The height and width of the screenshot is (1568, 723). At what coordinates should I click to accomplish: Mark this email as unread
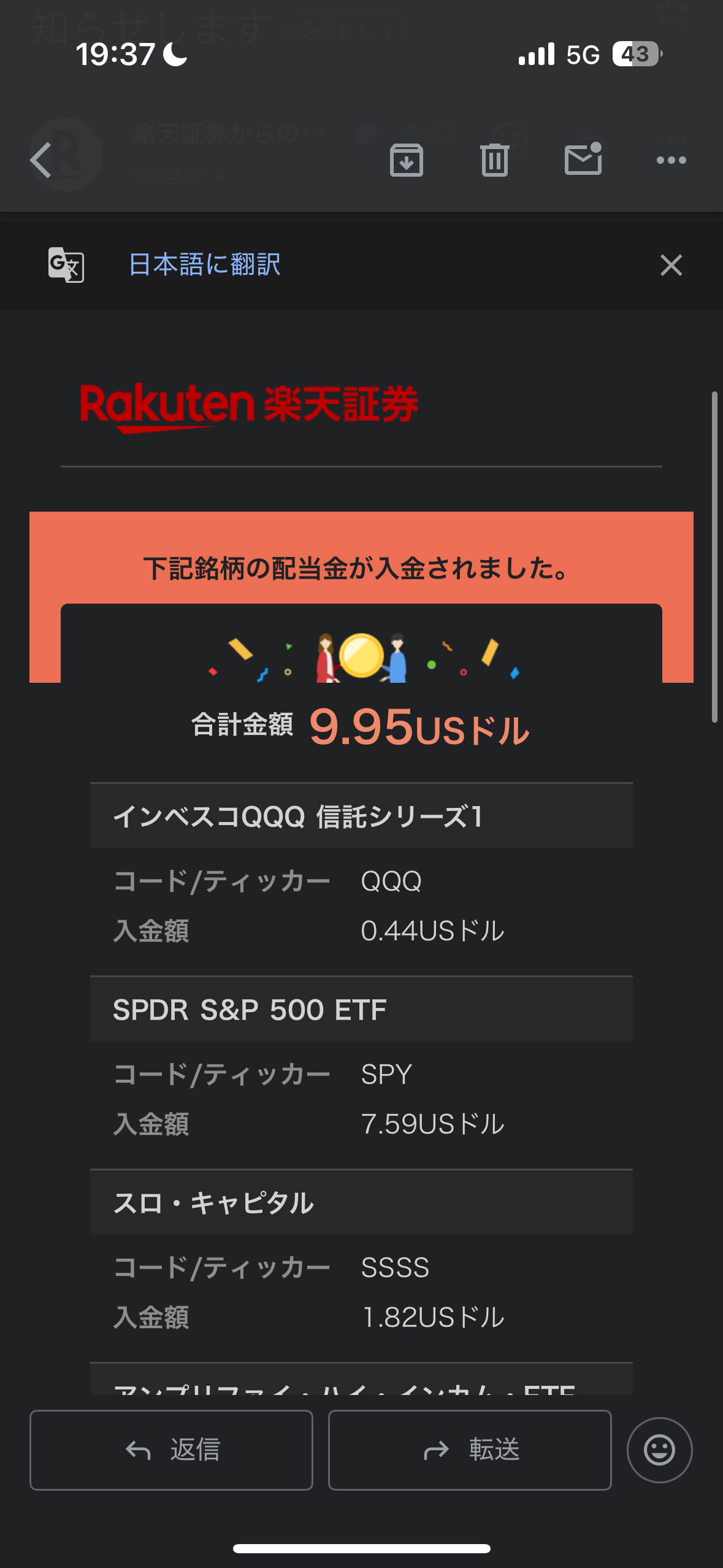click(583, 159)
